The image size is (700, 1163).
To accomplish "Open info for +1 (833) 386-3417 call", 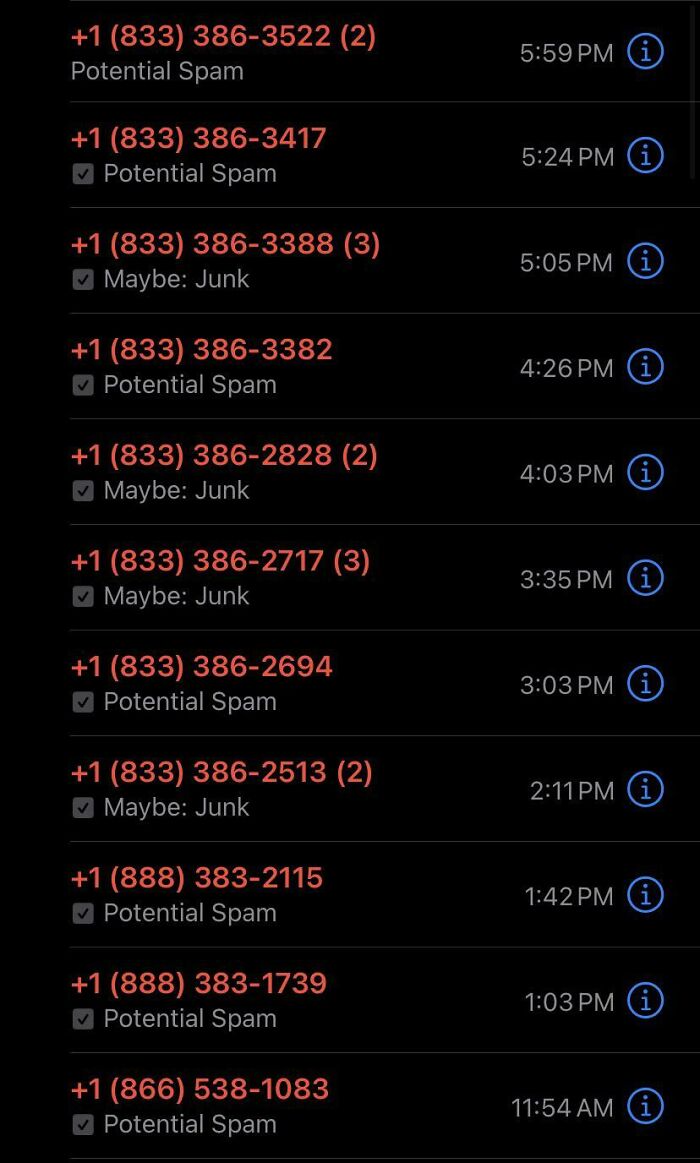I will [645, 156].
